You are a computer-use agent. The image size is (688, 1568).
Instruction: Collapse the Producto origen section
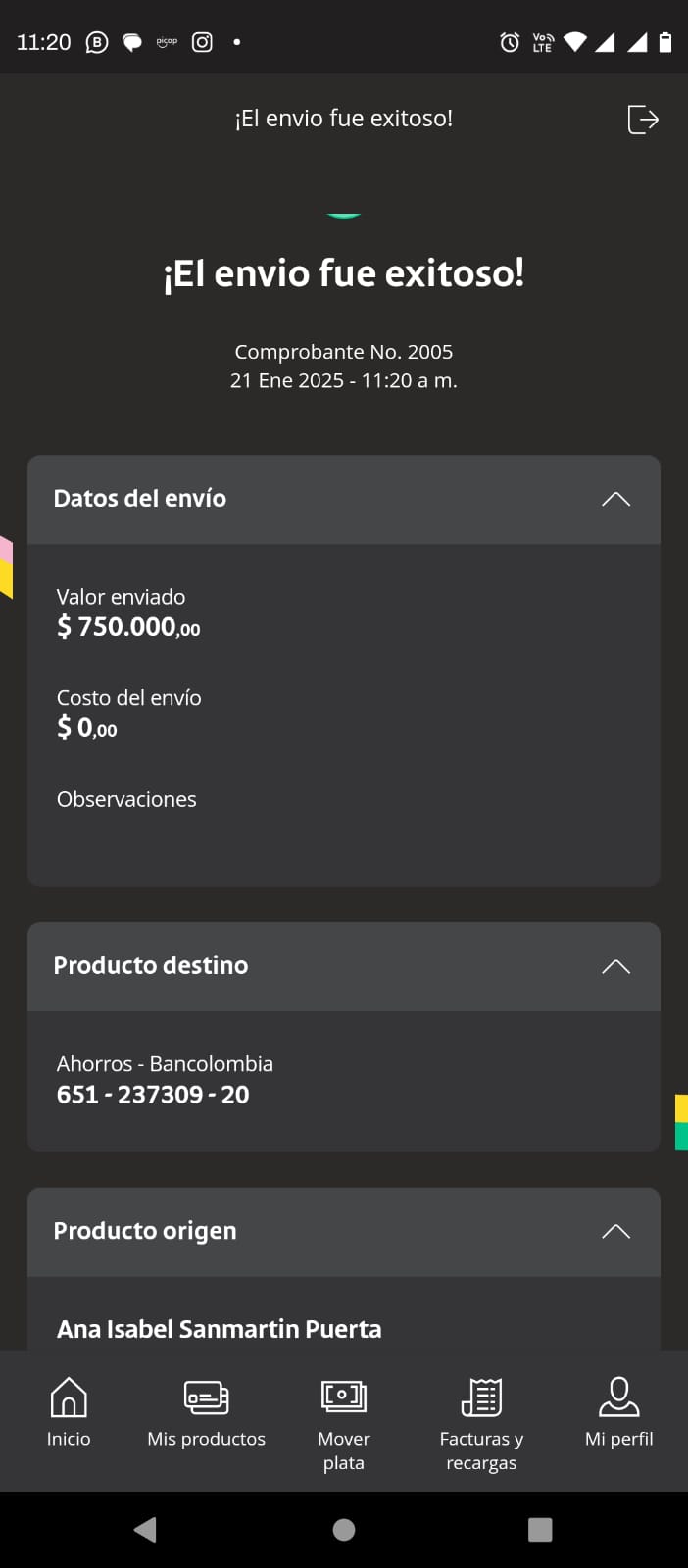pyautogui.click(x=615, y=1231)
